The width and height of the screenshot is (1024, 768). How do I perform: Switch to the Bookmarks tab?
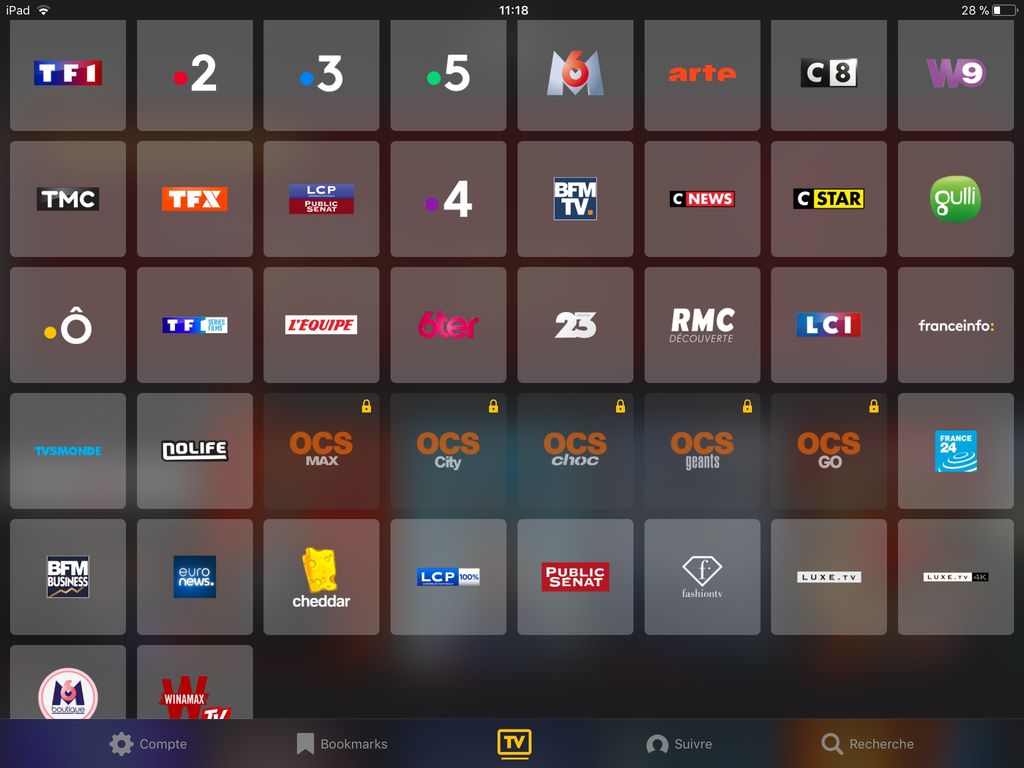coord(342,744)
